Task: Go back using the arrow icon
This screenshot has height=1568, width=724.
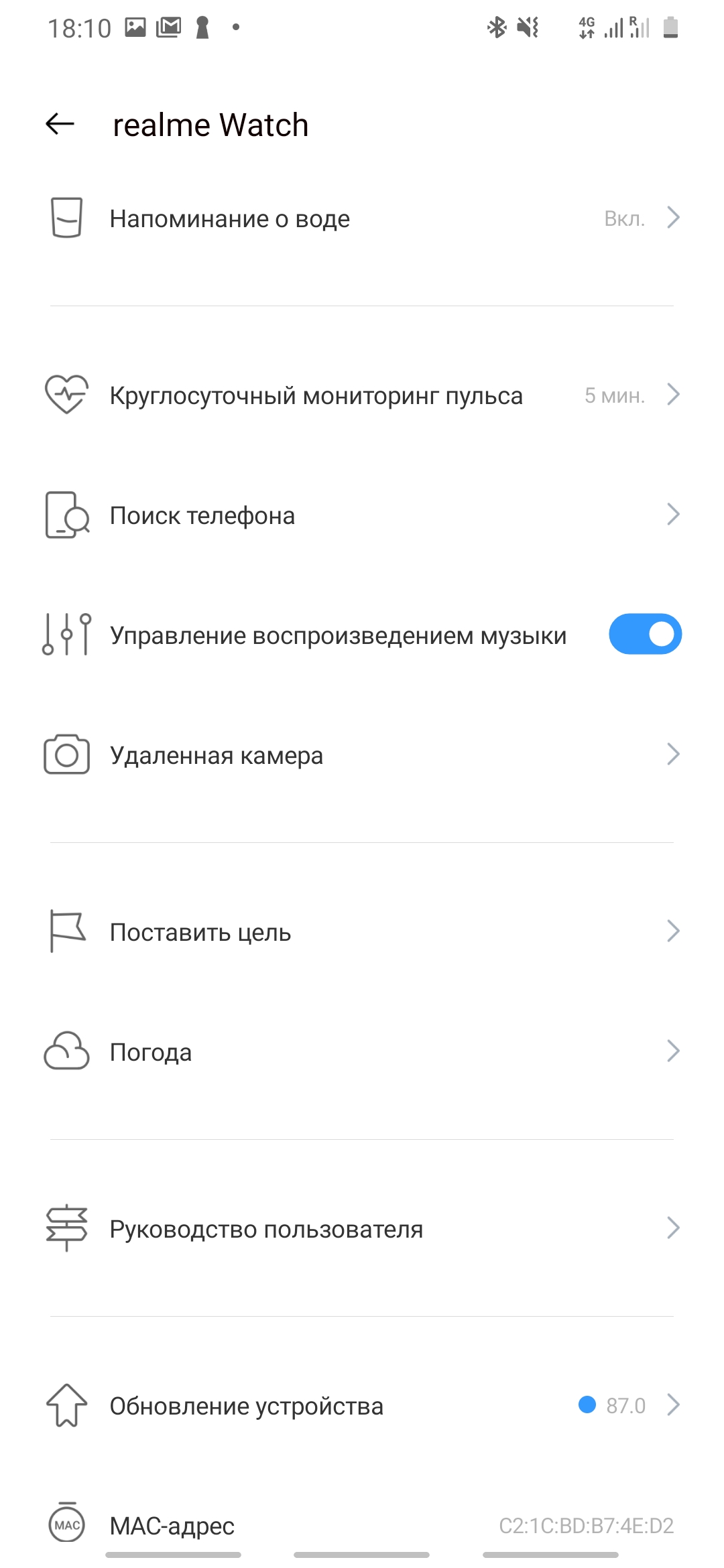Action: [x=60, y=124]
